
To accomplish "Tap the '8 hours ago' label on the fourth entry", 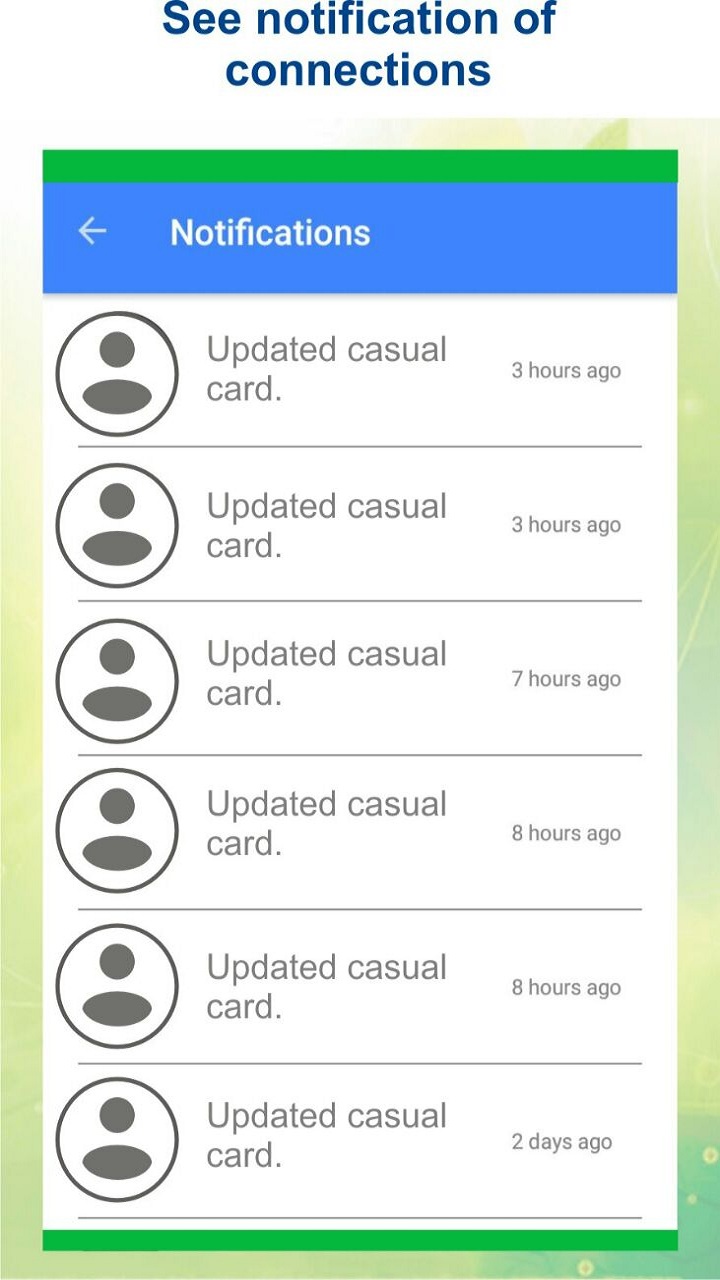I will click(566, 832).
